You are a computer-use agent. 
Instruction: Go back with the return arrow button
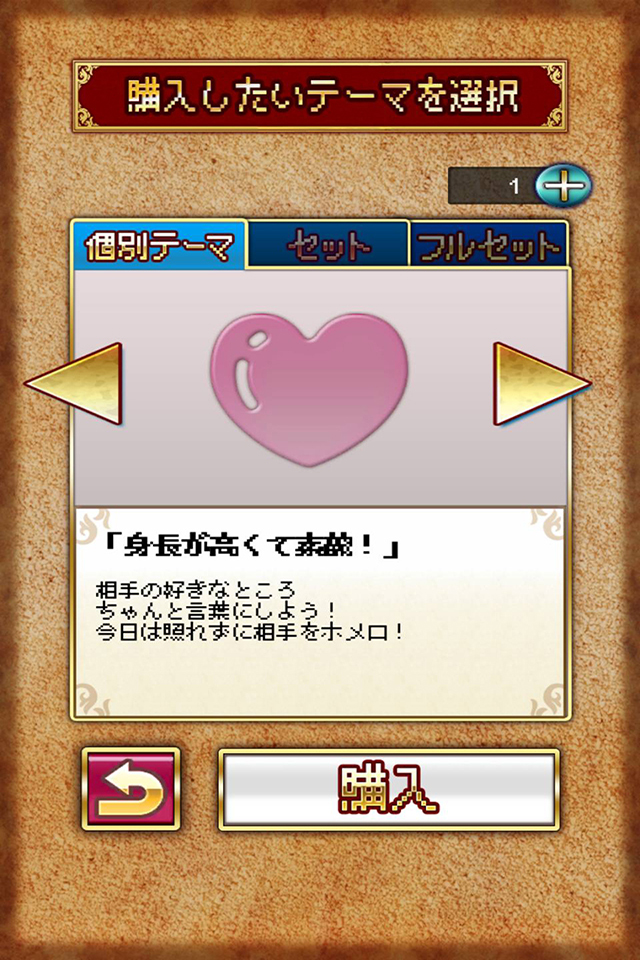(131, 787)
